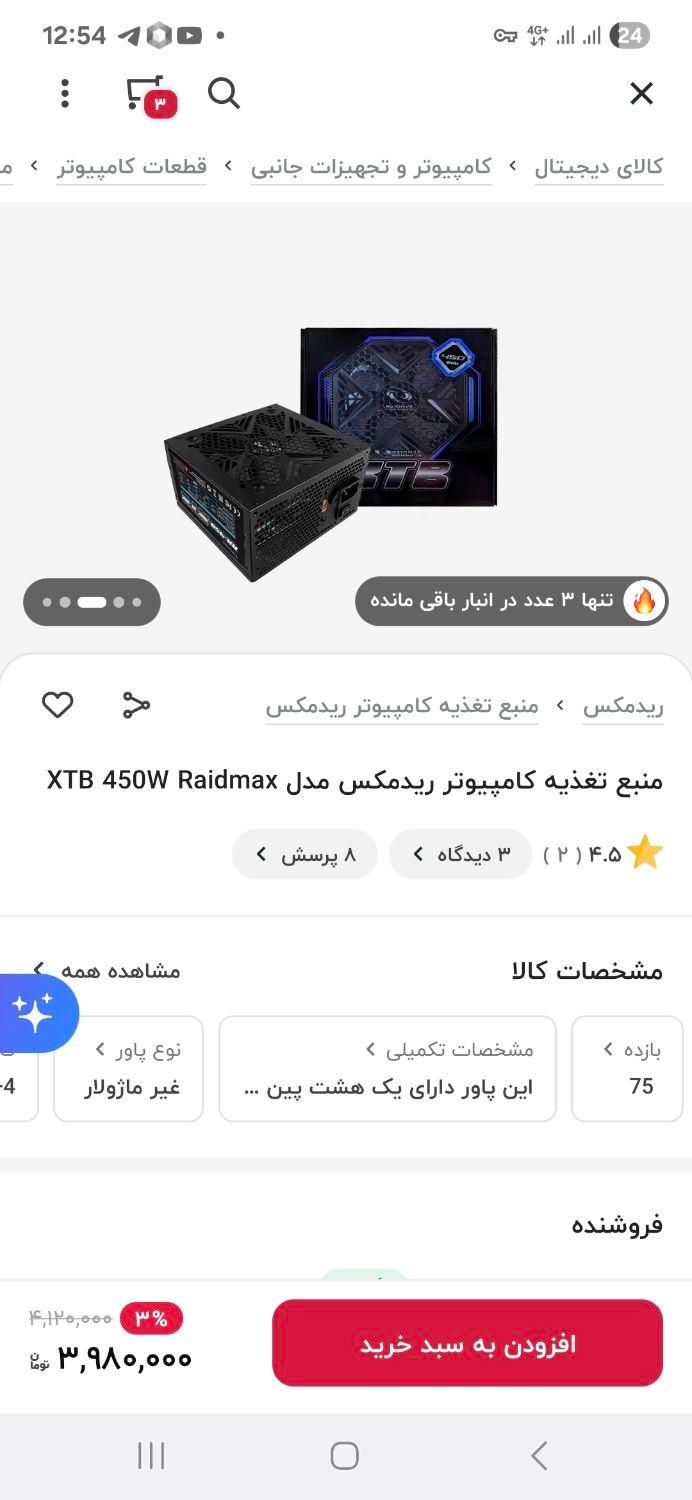Add product to favorites with heart icon
The width and height of the screenshot is (692, 1500).
(58, 705)
